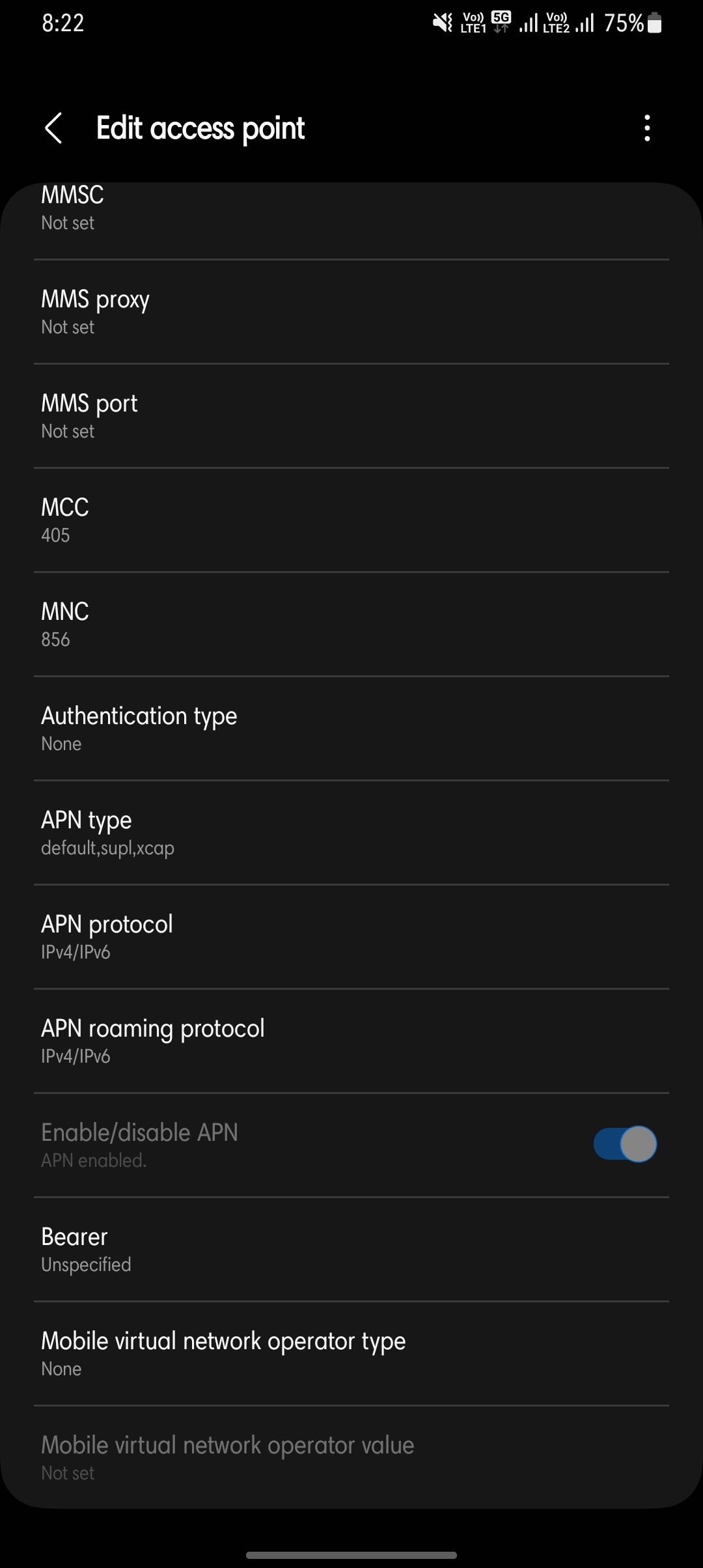The width and height of the screenshot is (703, 1568).
Task: Click the back arrow to exit editing
Action: 55,129
